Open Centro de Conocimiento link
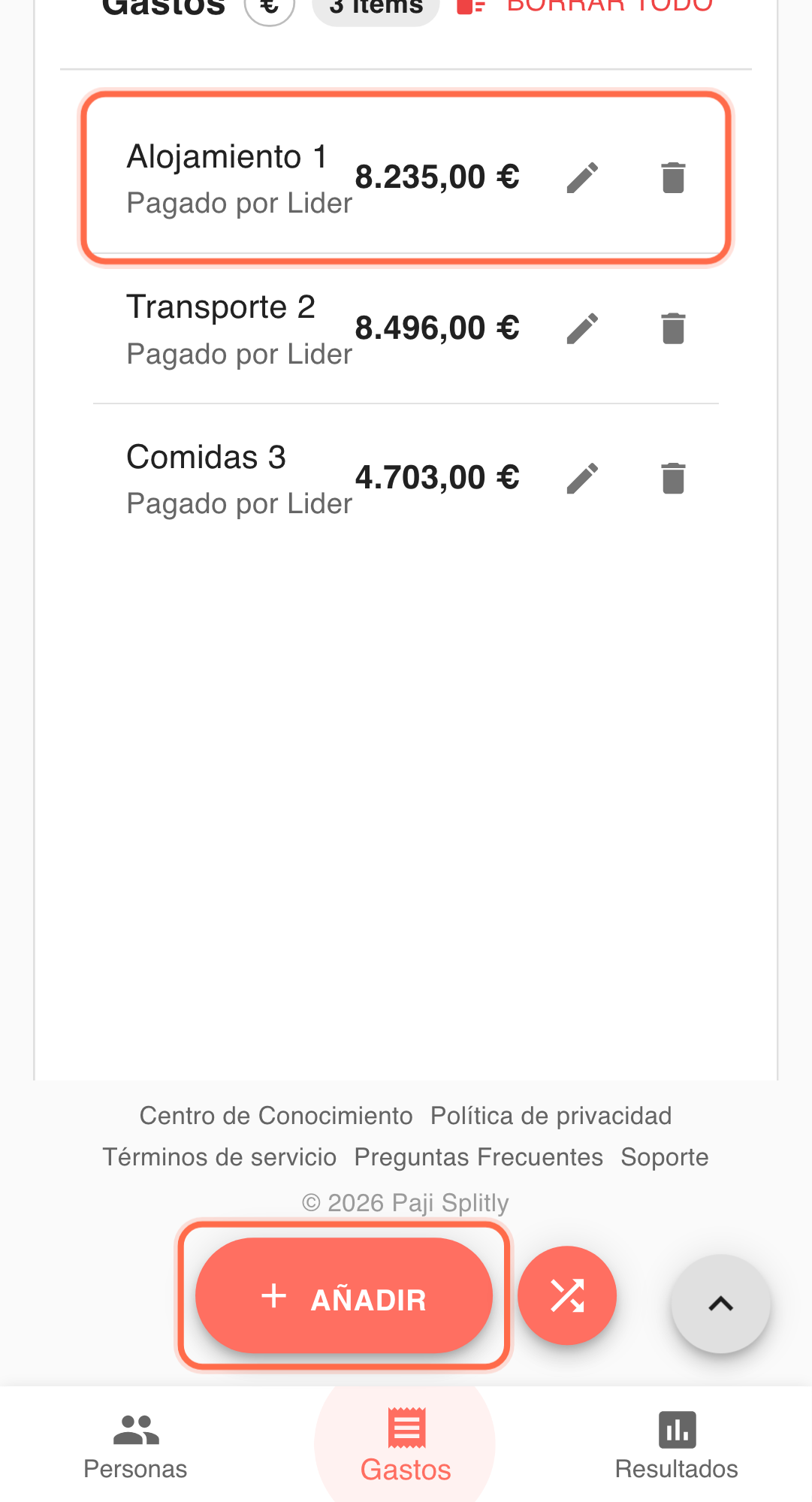 [276, 1115]
